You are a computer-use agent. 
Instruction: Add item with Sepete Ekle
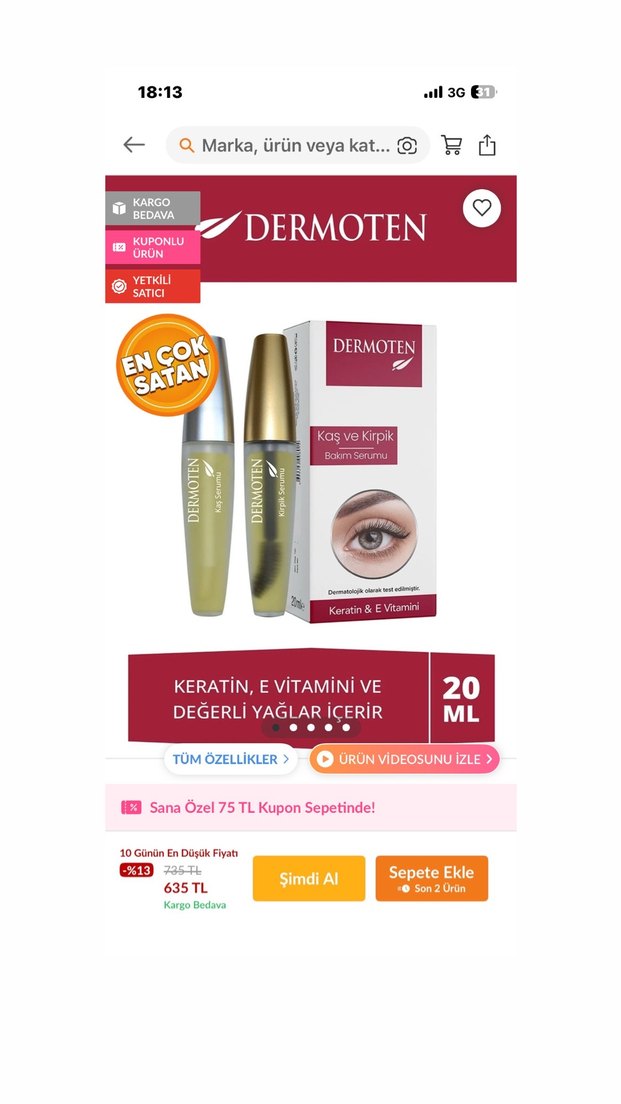(x=431, y=878)
